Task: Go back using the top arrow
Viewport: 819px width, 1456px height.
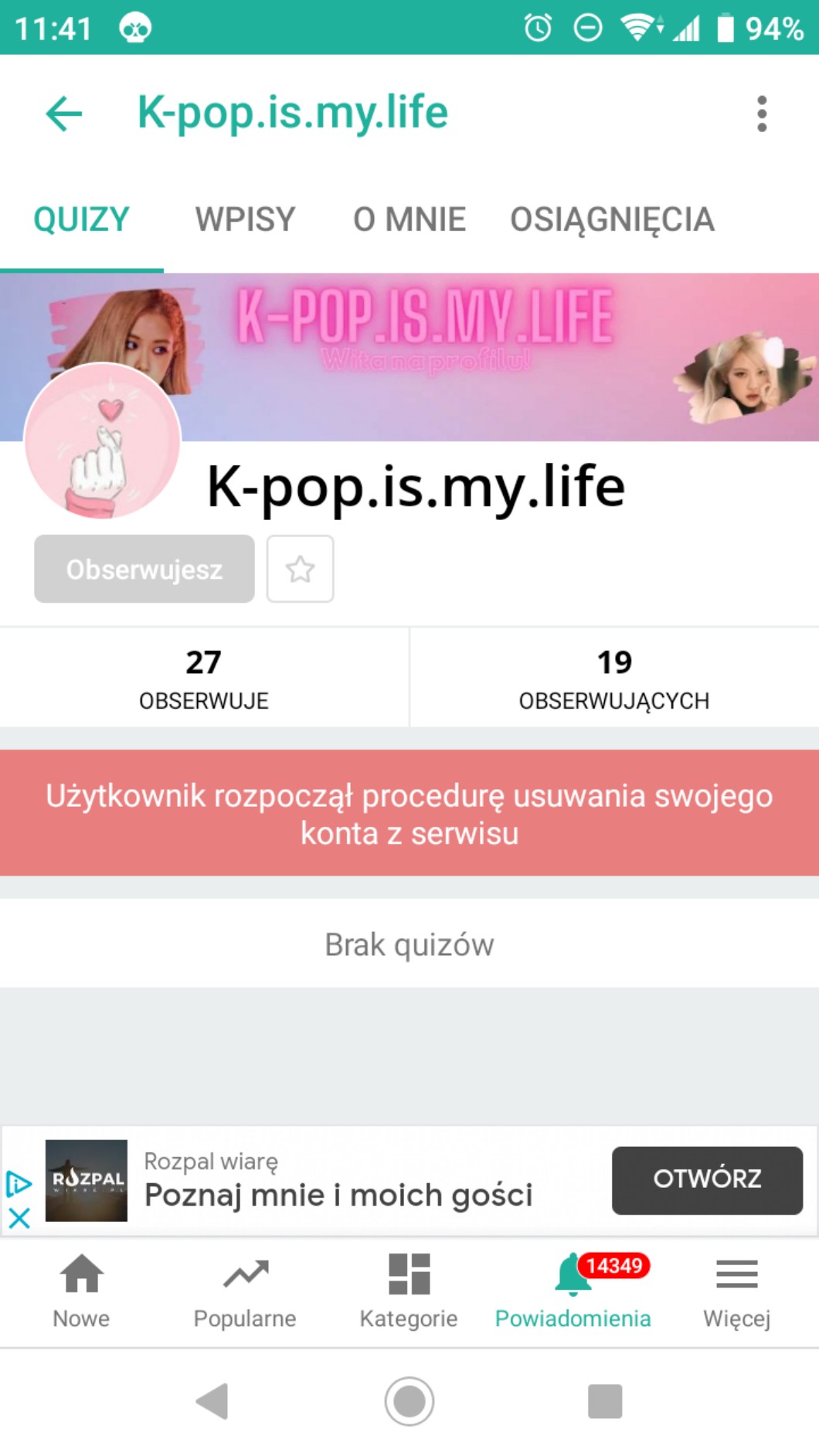Action: 64,114
